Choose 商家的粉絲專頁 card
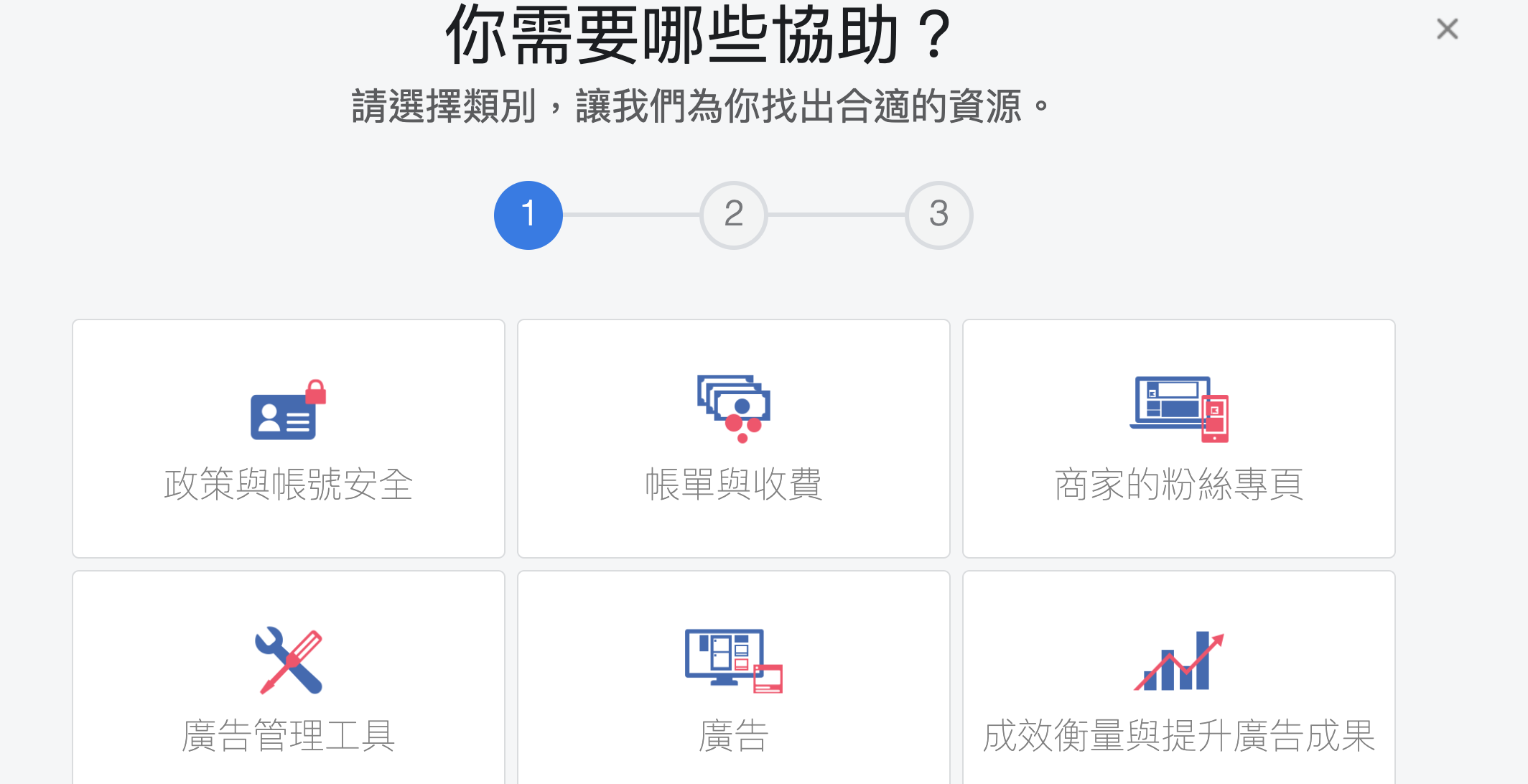The width and height of the screenshot is (1528, 784). 1178,439
